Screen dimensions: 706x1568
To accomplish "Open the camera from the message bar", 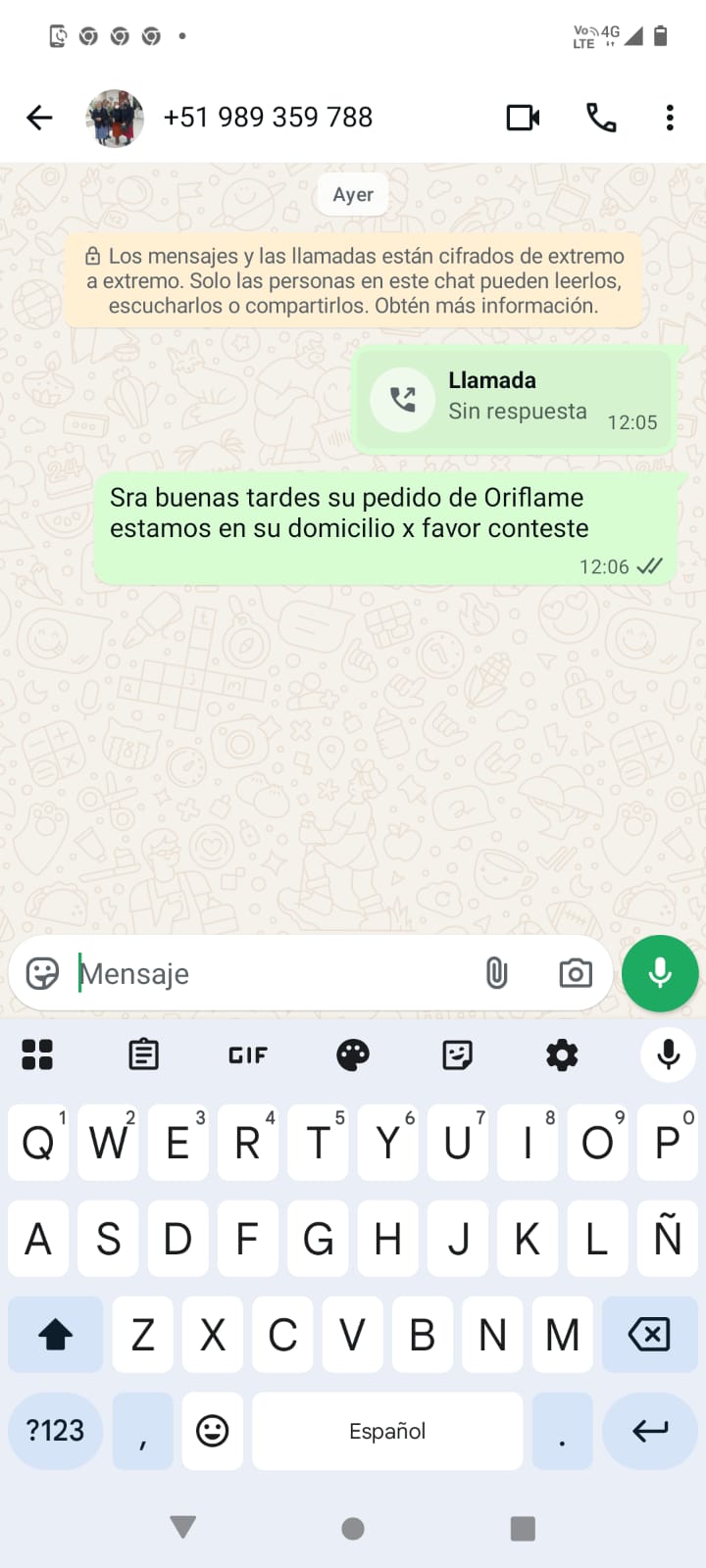I will coord(576,973).
